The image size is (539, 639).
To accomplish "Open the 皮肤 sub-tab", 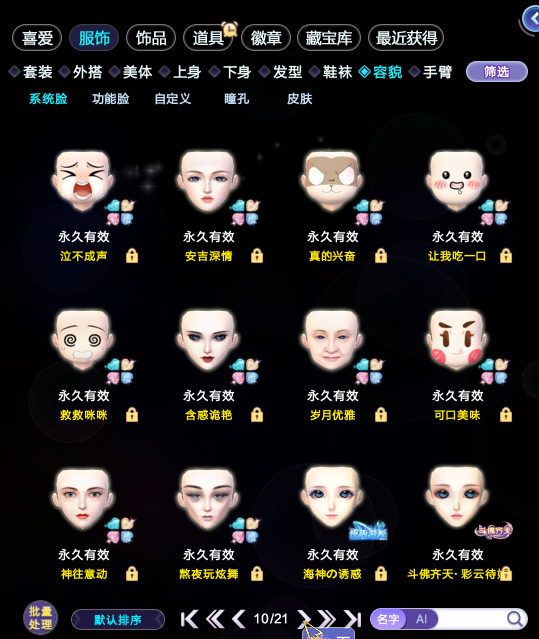I will 299,99.
